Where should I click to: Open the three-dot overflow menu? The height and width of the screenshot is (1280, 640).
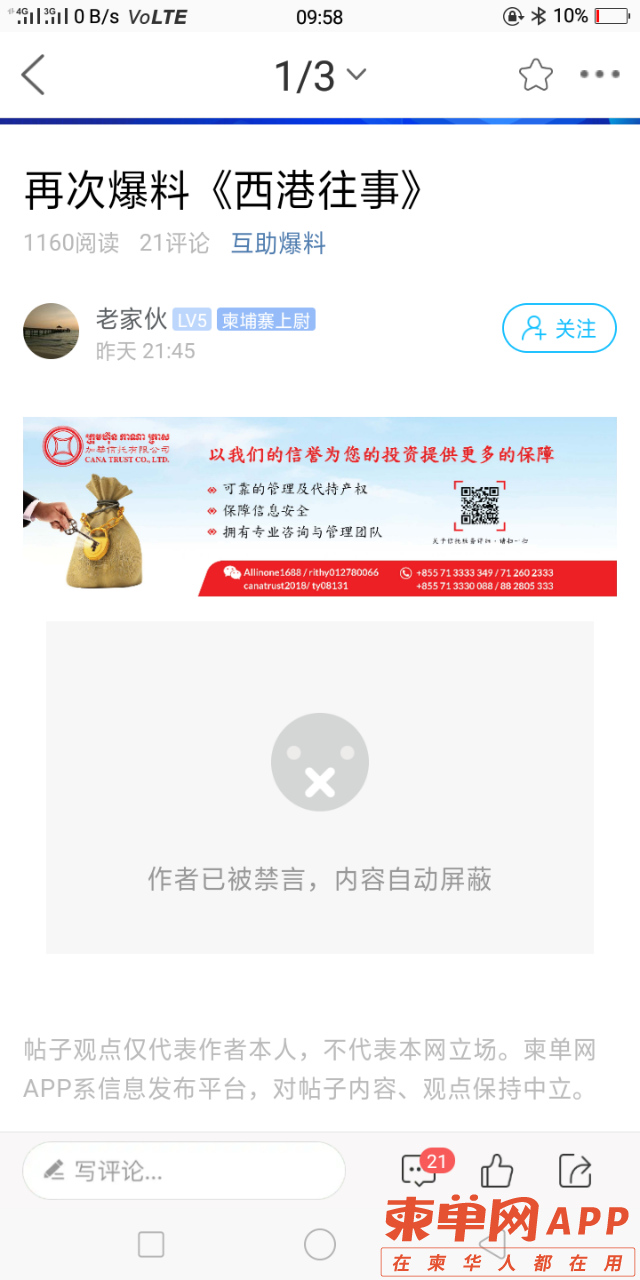click(x=600, y=75)
